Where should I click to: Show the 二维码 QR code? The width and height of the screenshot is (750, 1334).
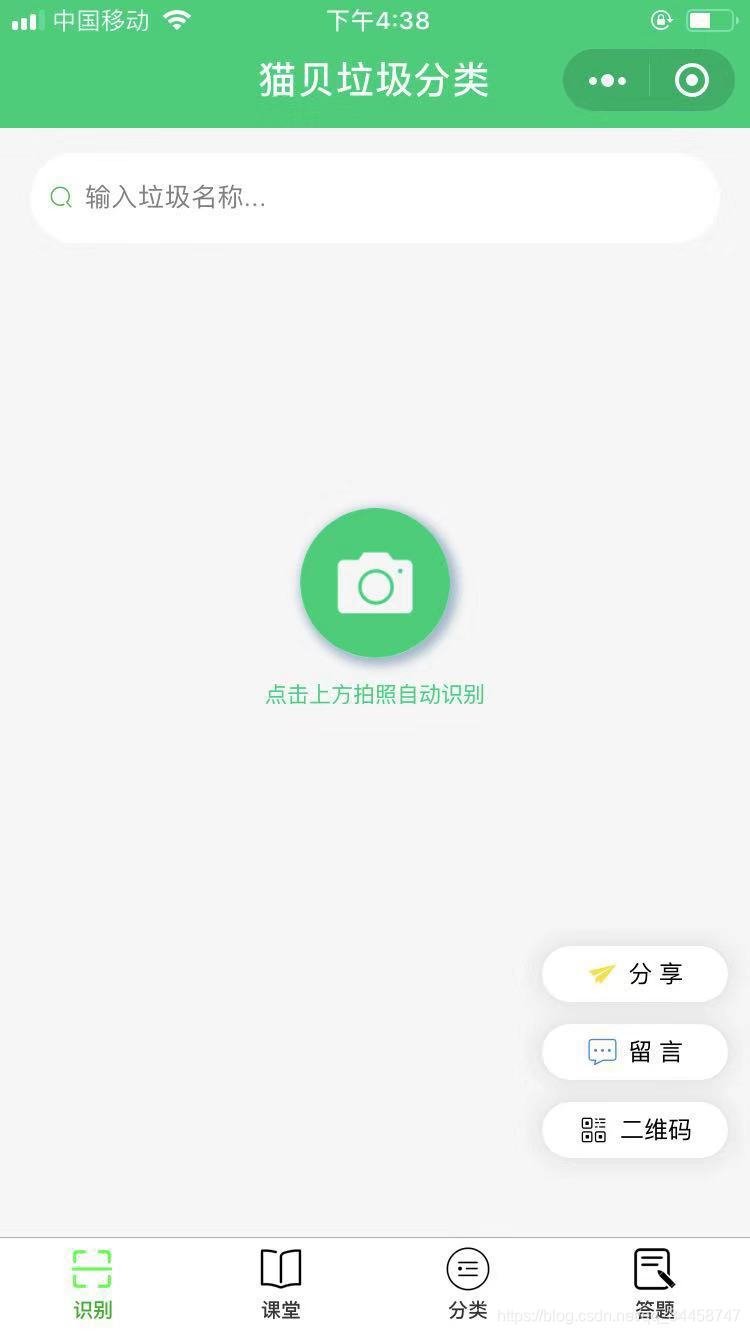point(635,1130)
